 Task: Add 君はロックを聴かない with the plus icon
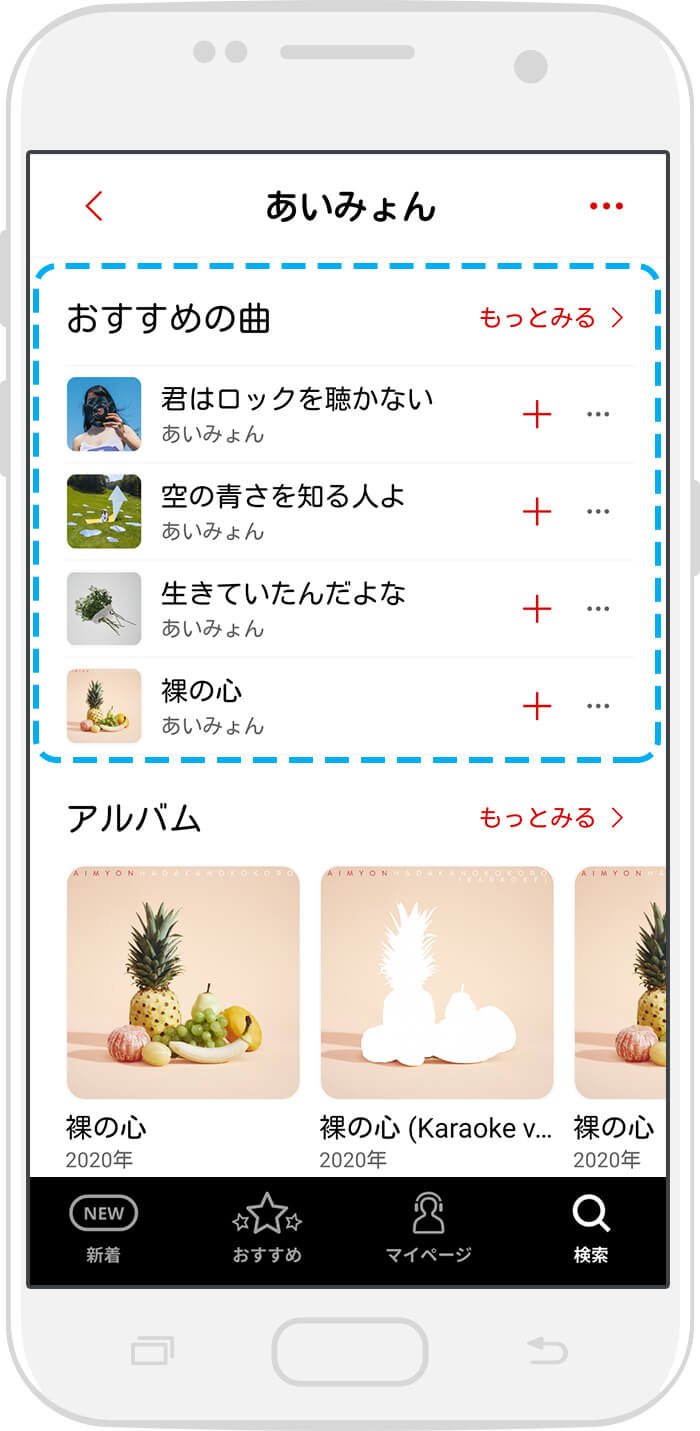coord(537,414)
